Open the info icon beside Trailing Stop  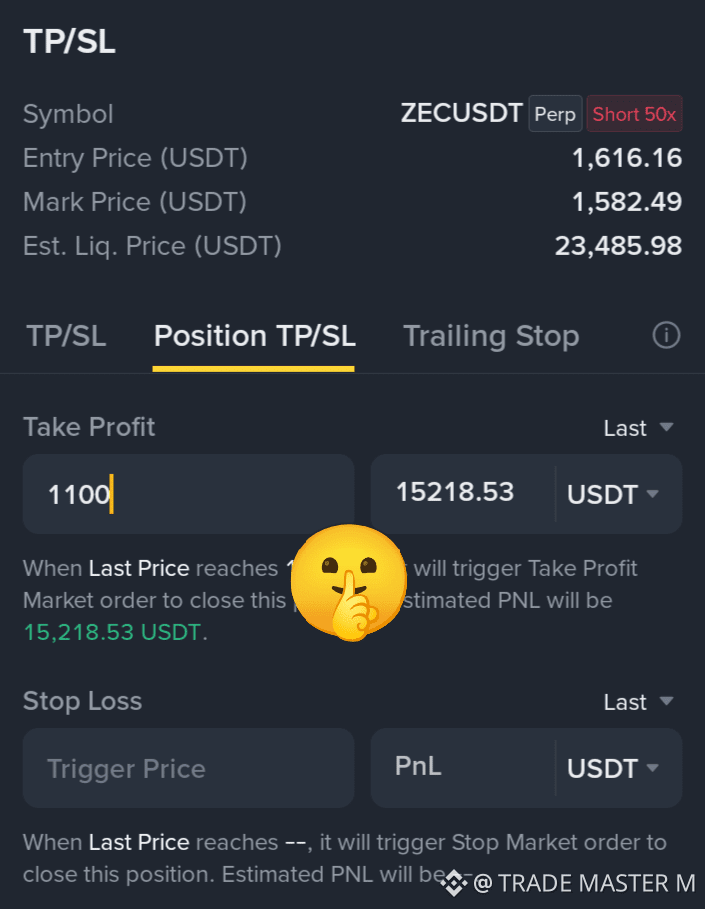point(666,335)
